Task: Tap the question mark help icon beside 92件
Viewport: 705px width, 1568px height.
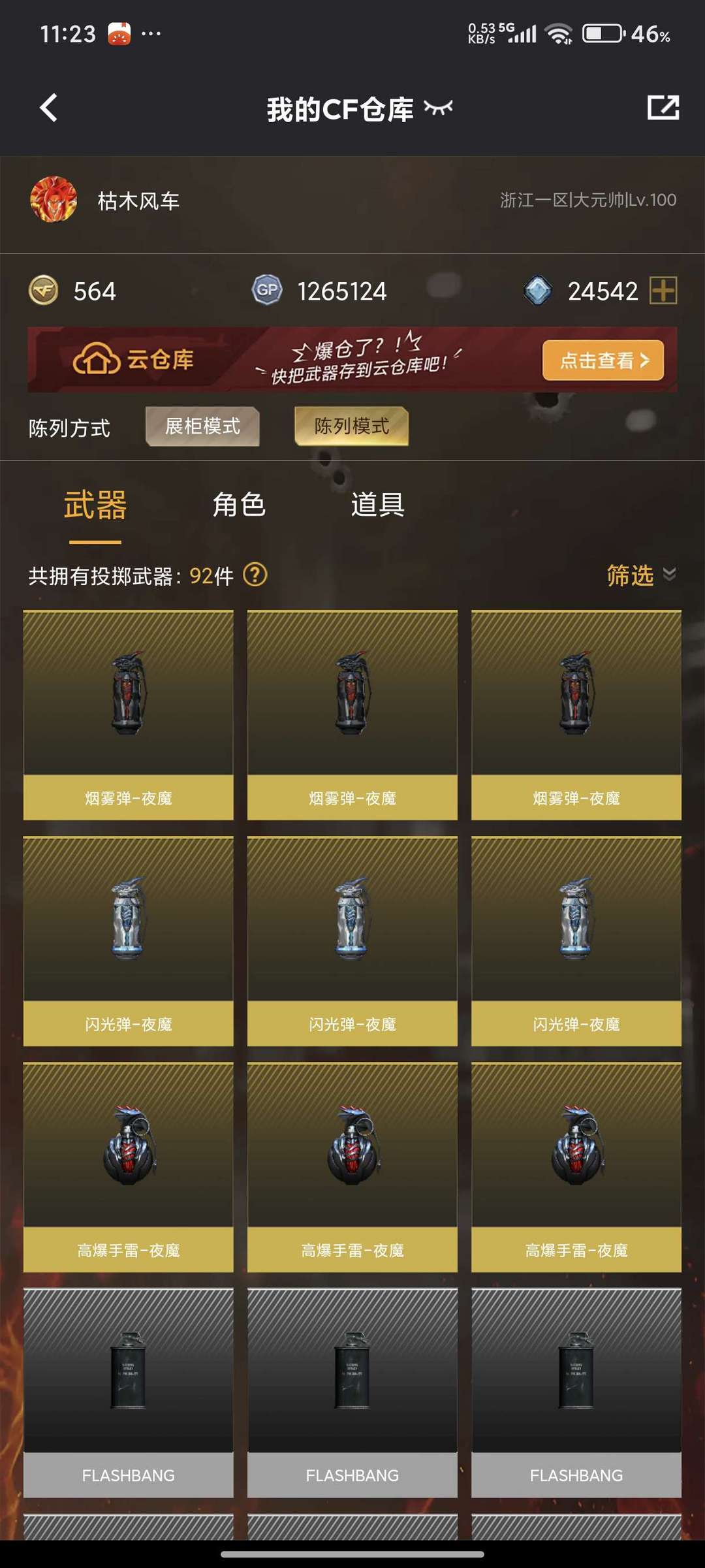Action: point(255,575)
